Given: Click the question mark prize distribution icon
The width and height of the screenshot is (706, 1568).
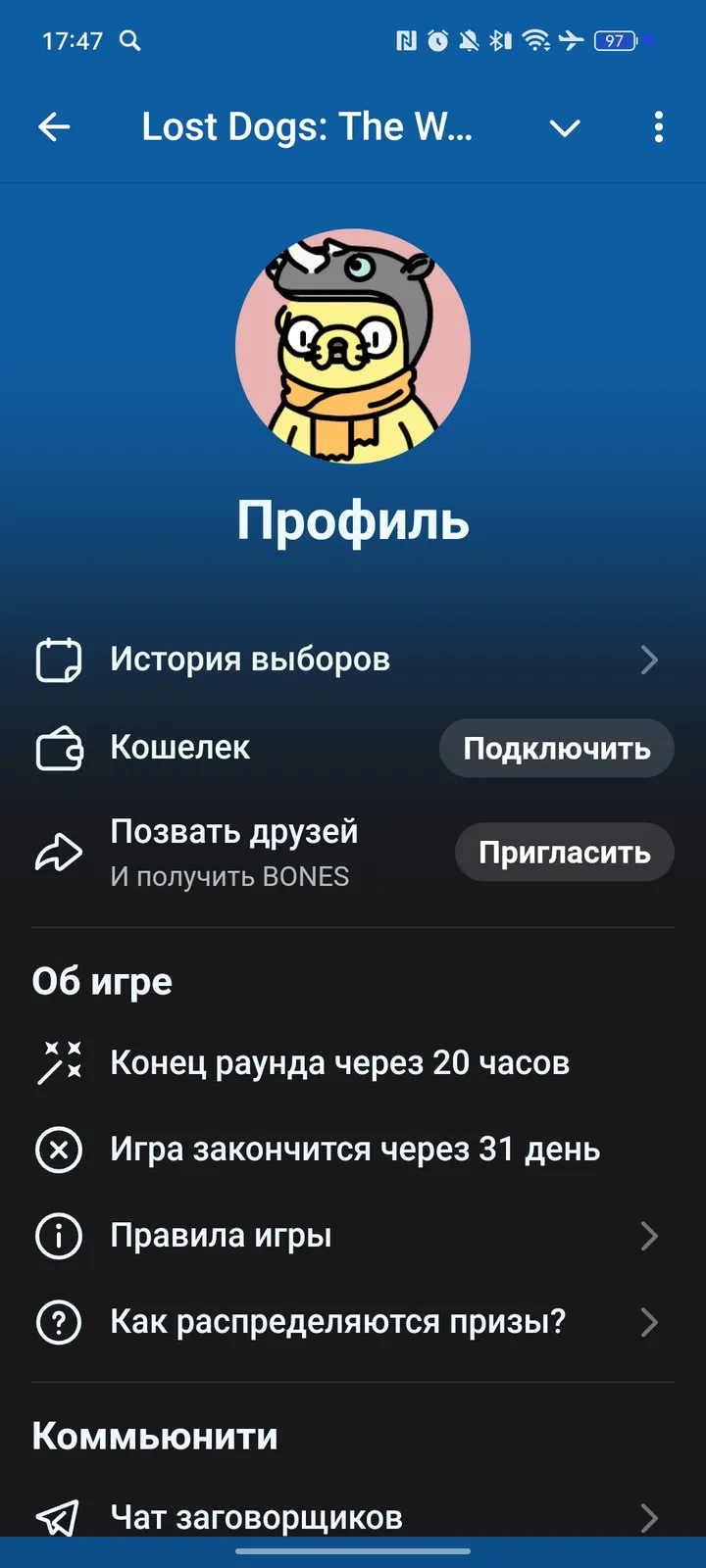Looking at the screenshot, I should [x=59, y=1322].
